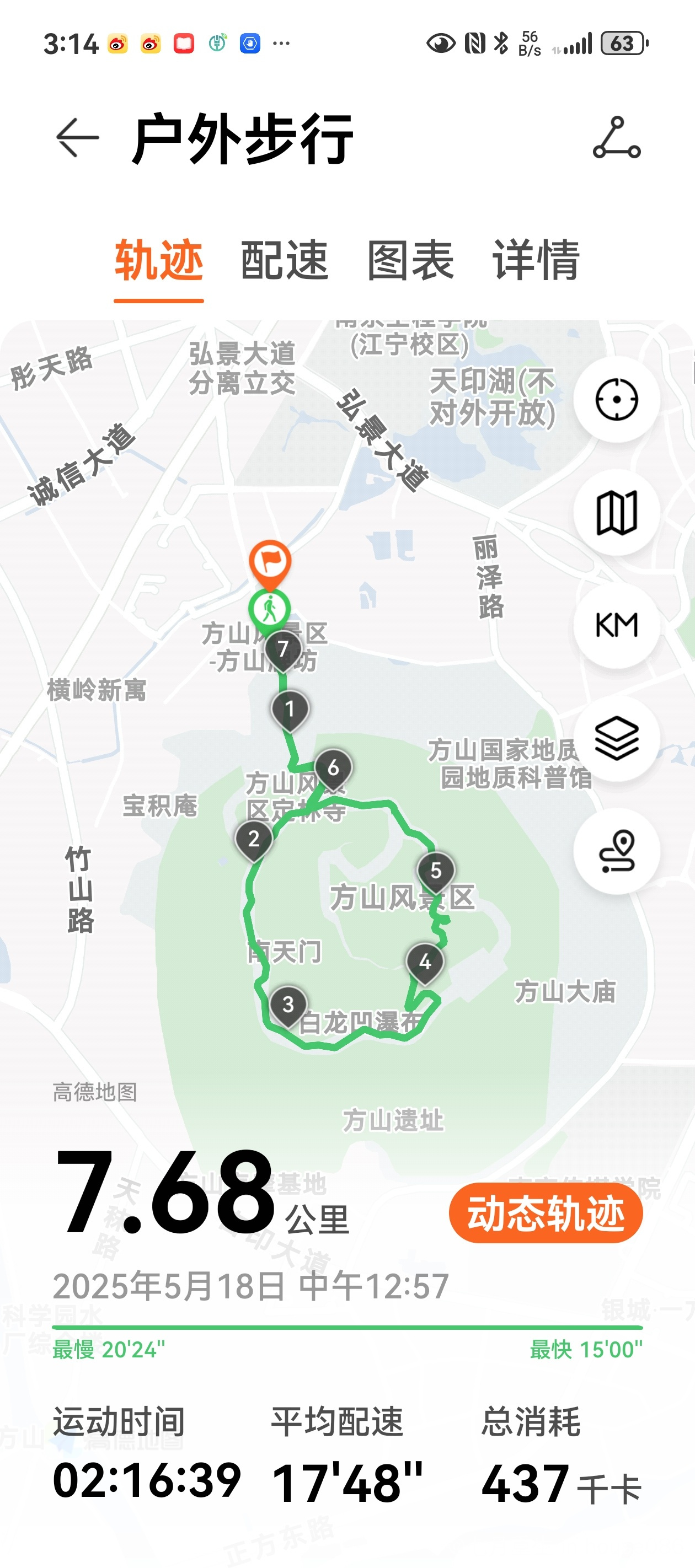This screenshot has width=695, height=1568.
Task: Go back from the 户外步行 screen
Action: tap(77, 138)
